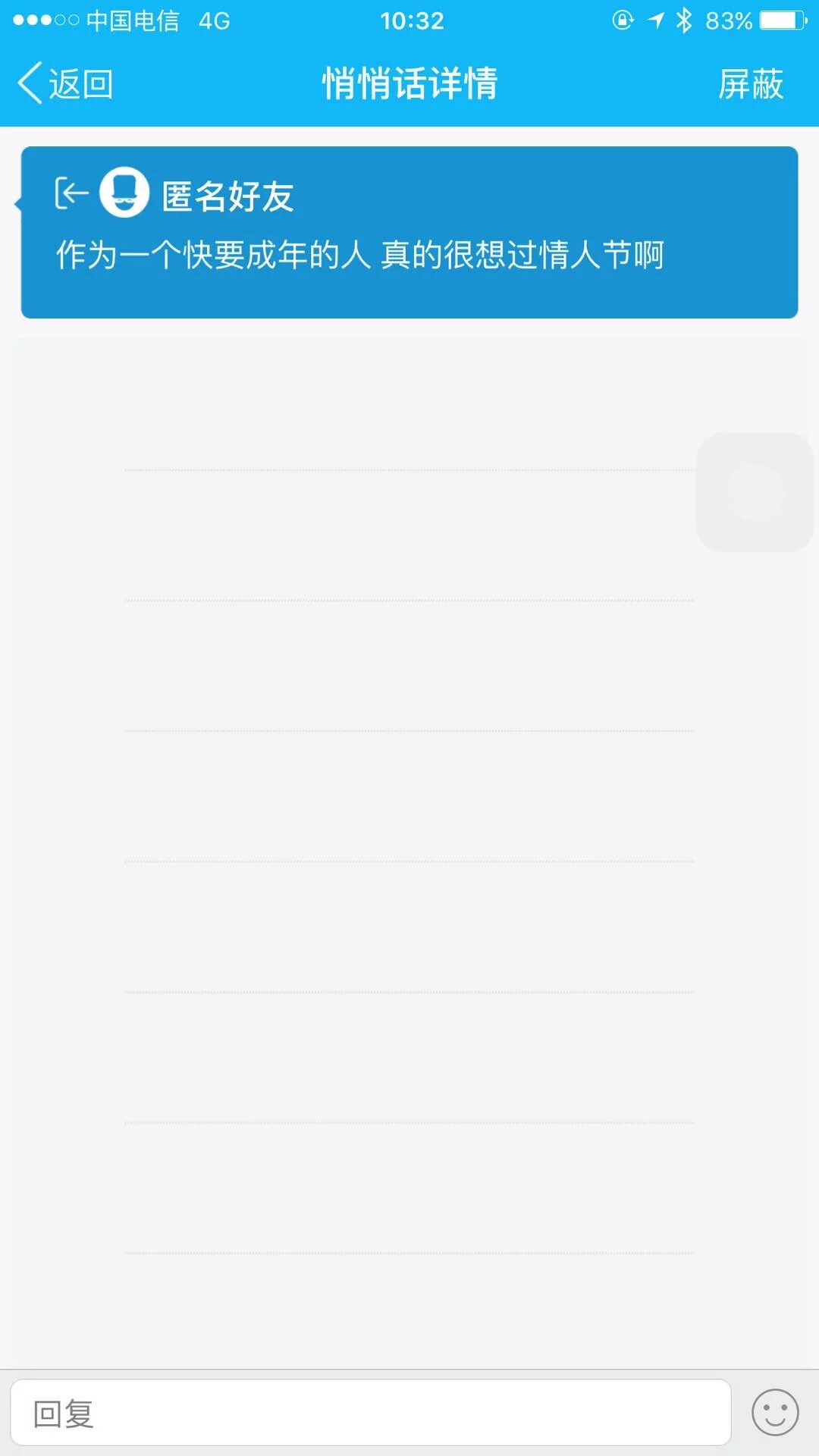Tap 屏蔽 to block this whisper
This screenshot has width=819, height=1456.
click(750, 83)
